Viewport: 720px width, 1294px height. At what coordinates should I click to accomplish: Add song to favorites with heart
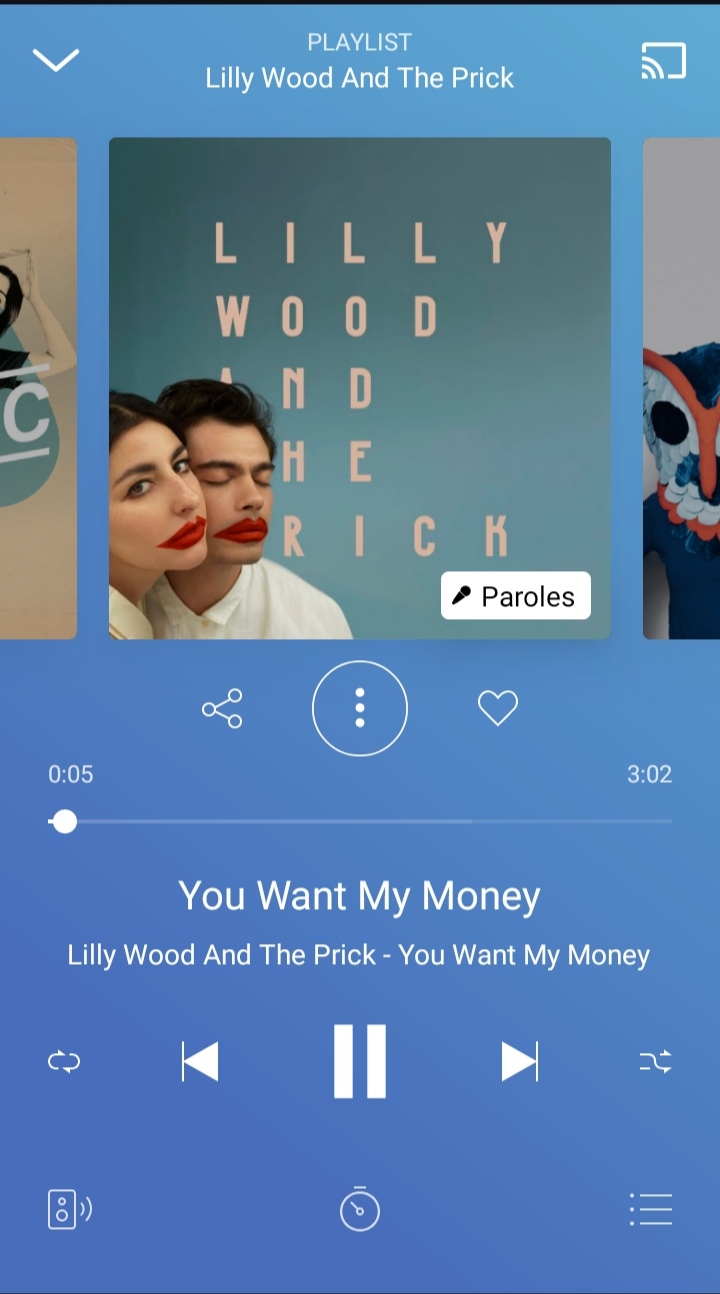pos(497,708)
